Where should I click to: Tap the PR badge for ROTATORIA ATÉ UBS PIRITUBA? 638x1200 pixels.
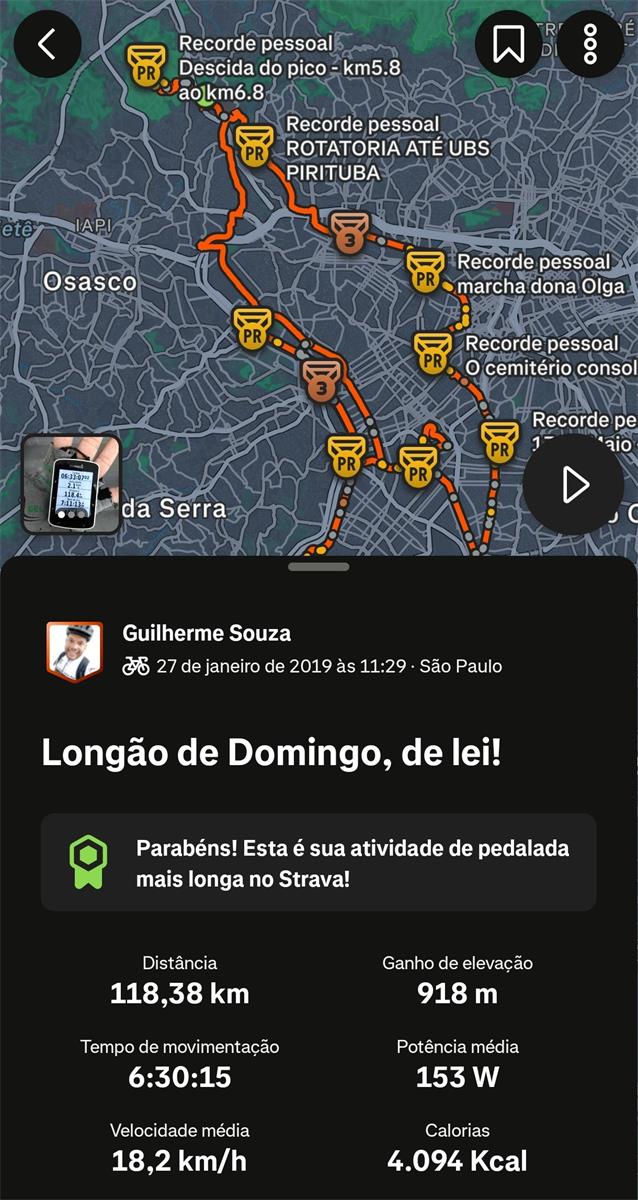[254, 145]
